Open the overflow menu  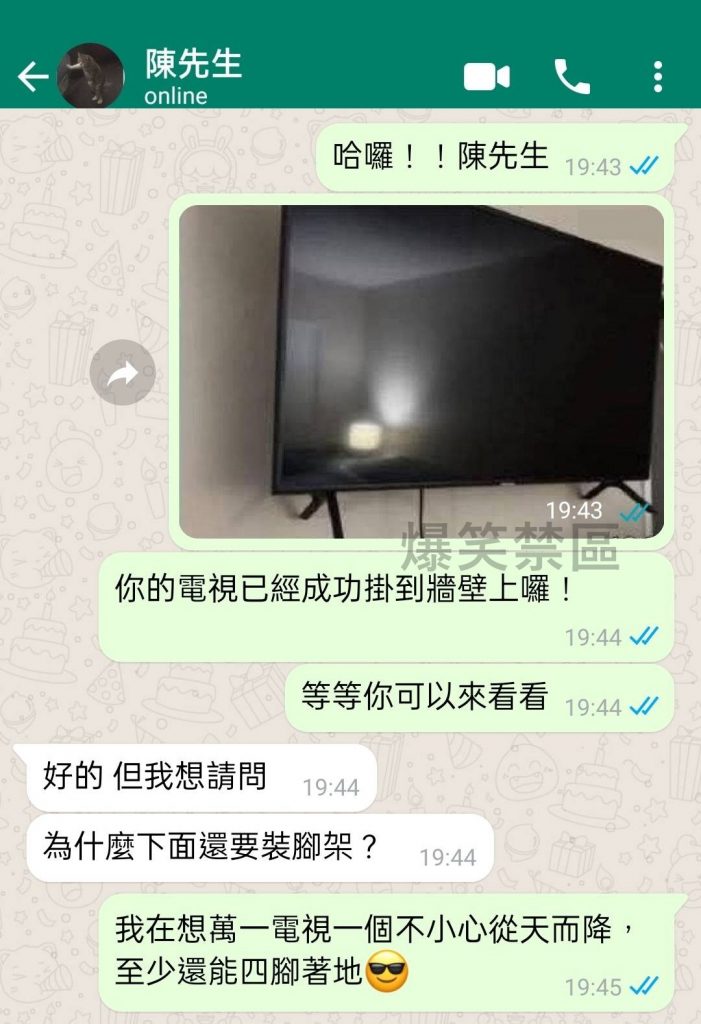(657, 77)
